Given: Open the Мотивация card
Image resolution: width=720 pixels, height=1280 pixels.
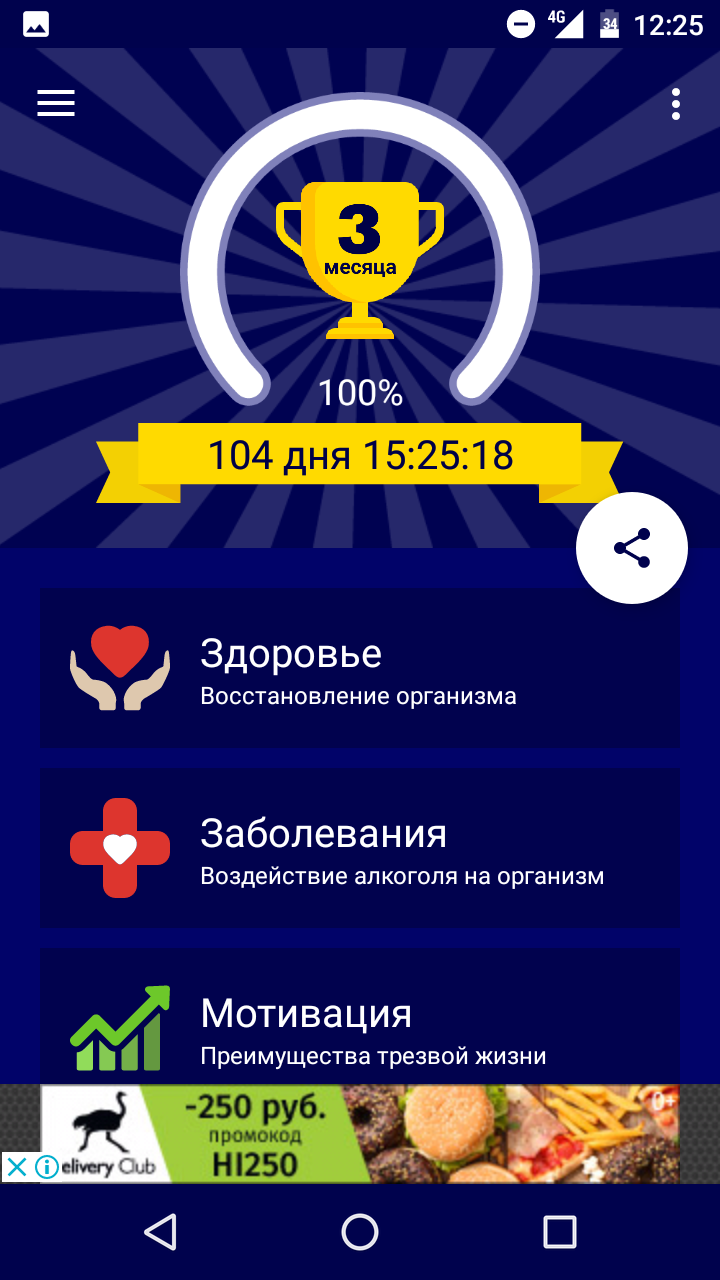Looking at the screenshot, I should 360,1020.
